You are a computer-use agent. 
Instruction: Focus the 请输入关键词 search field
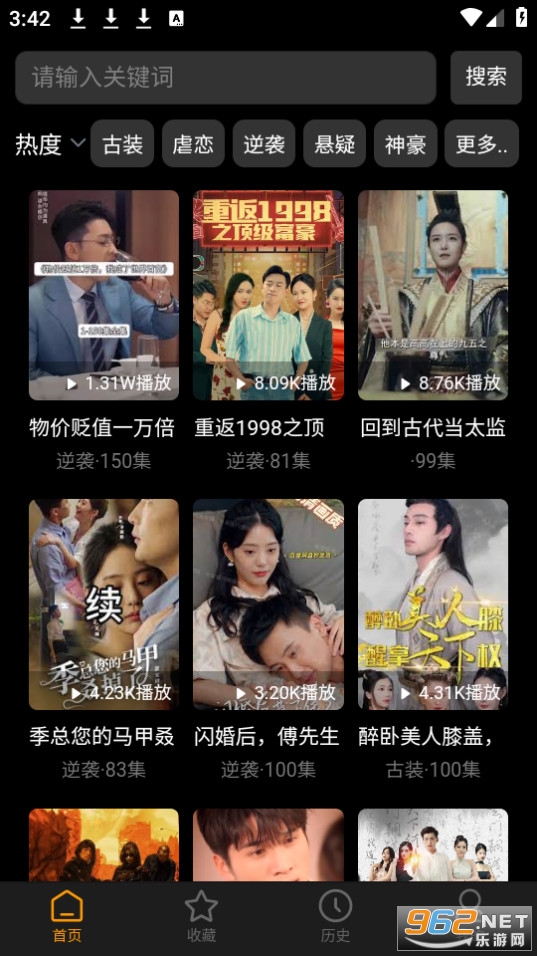click(x=226, y=77)
